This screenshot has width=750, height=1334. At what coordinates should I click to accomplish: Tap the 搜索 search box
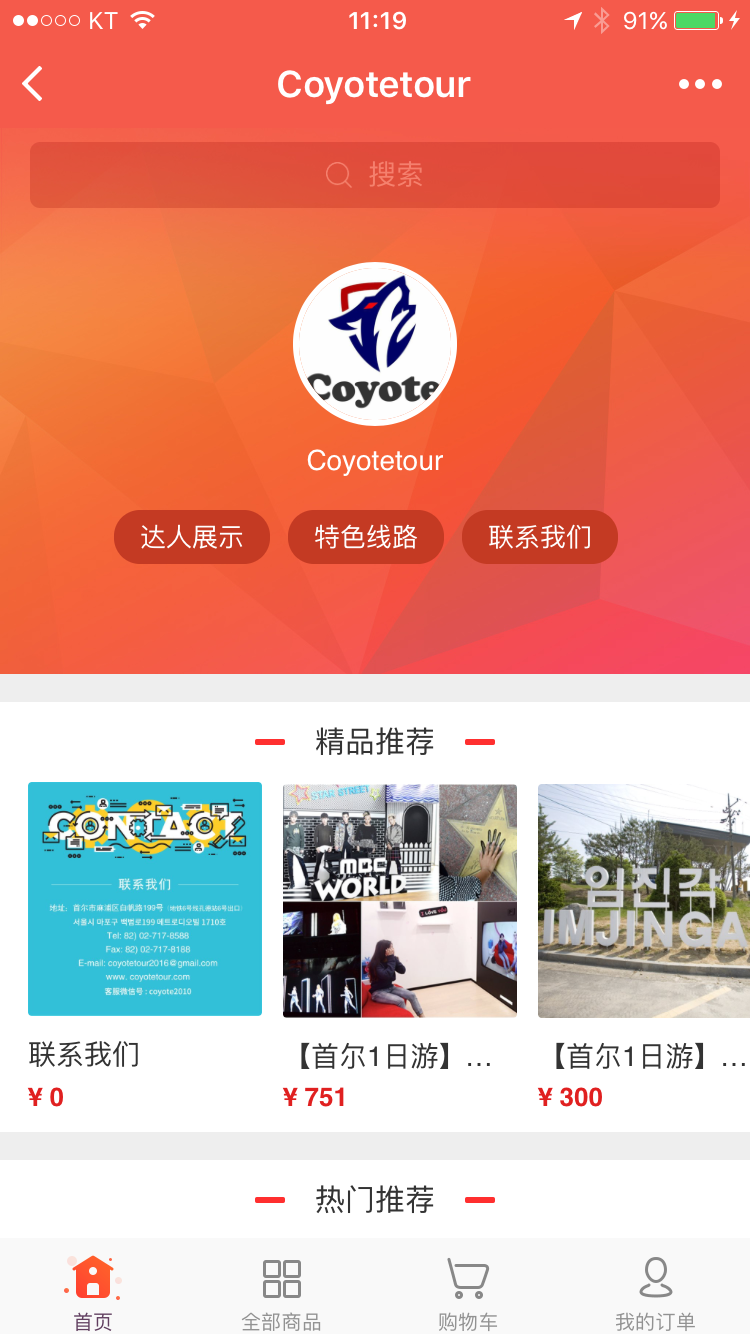tap(375, 175)
